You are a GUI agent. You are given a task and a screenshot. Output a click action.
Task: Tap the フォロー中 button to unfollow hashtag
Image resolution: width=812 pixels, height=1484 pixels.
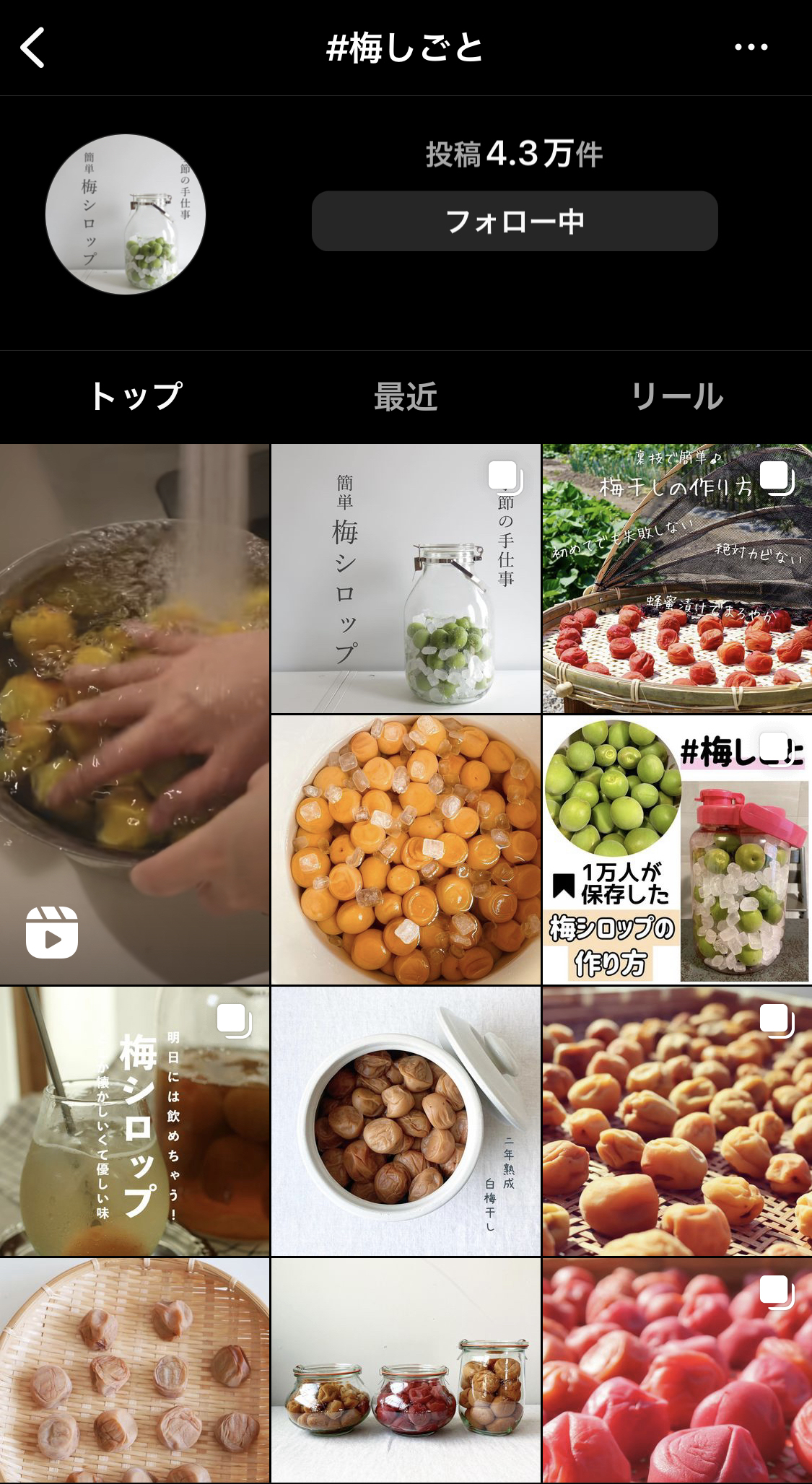tap(515, 221)
